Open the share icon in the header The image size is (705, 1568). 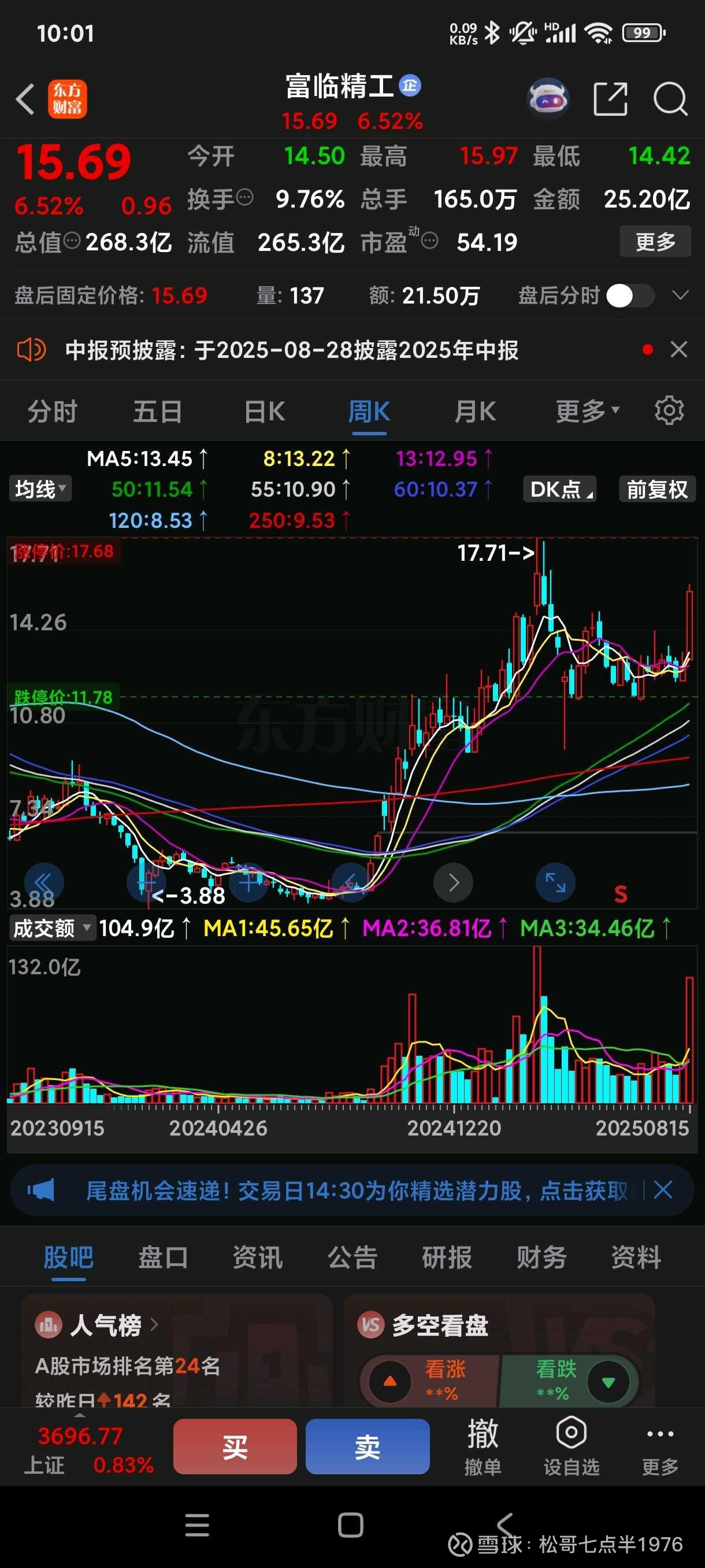610,99
